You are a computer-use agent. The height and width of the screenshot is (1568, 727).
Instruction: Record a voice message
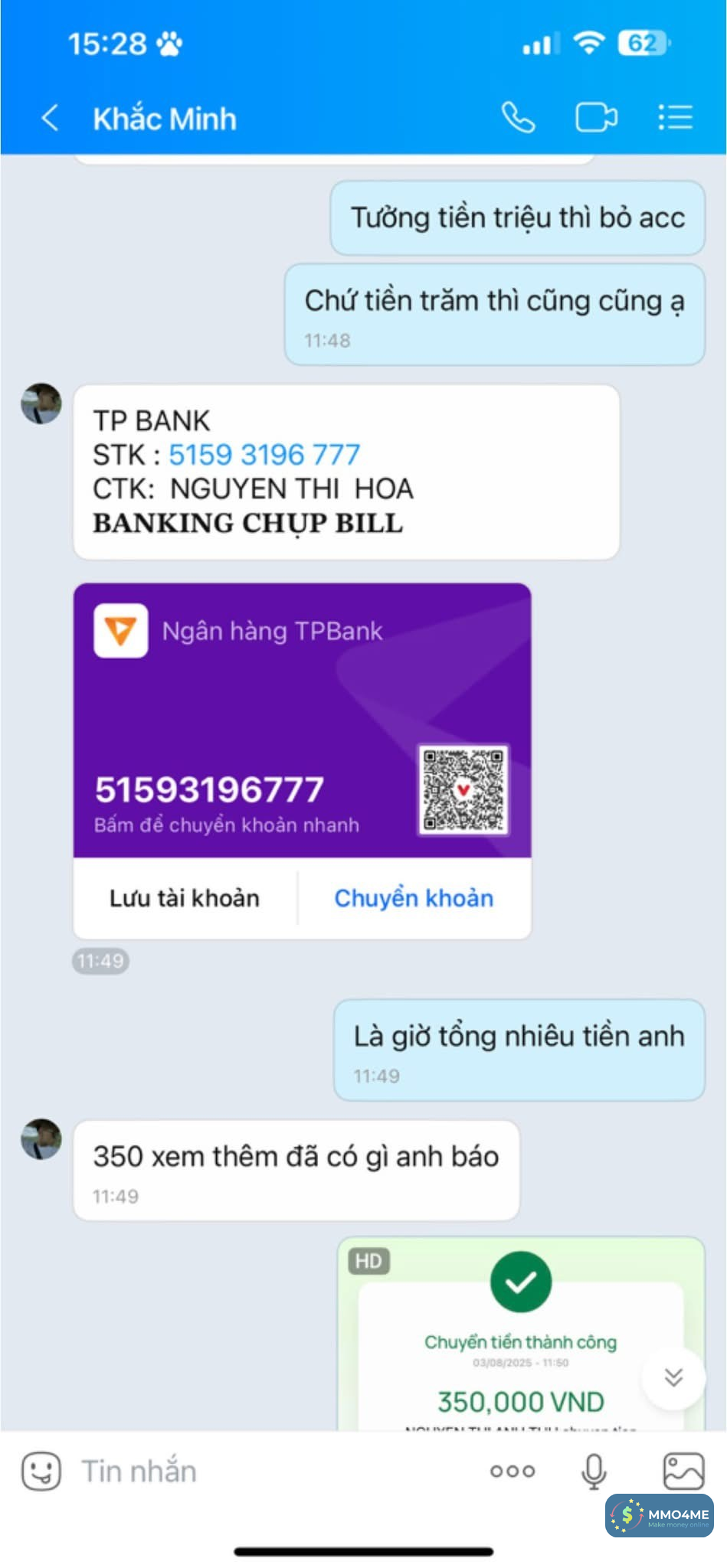pyautogui.click(x=594, y=1471)
